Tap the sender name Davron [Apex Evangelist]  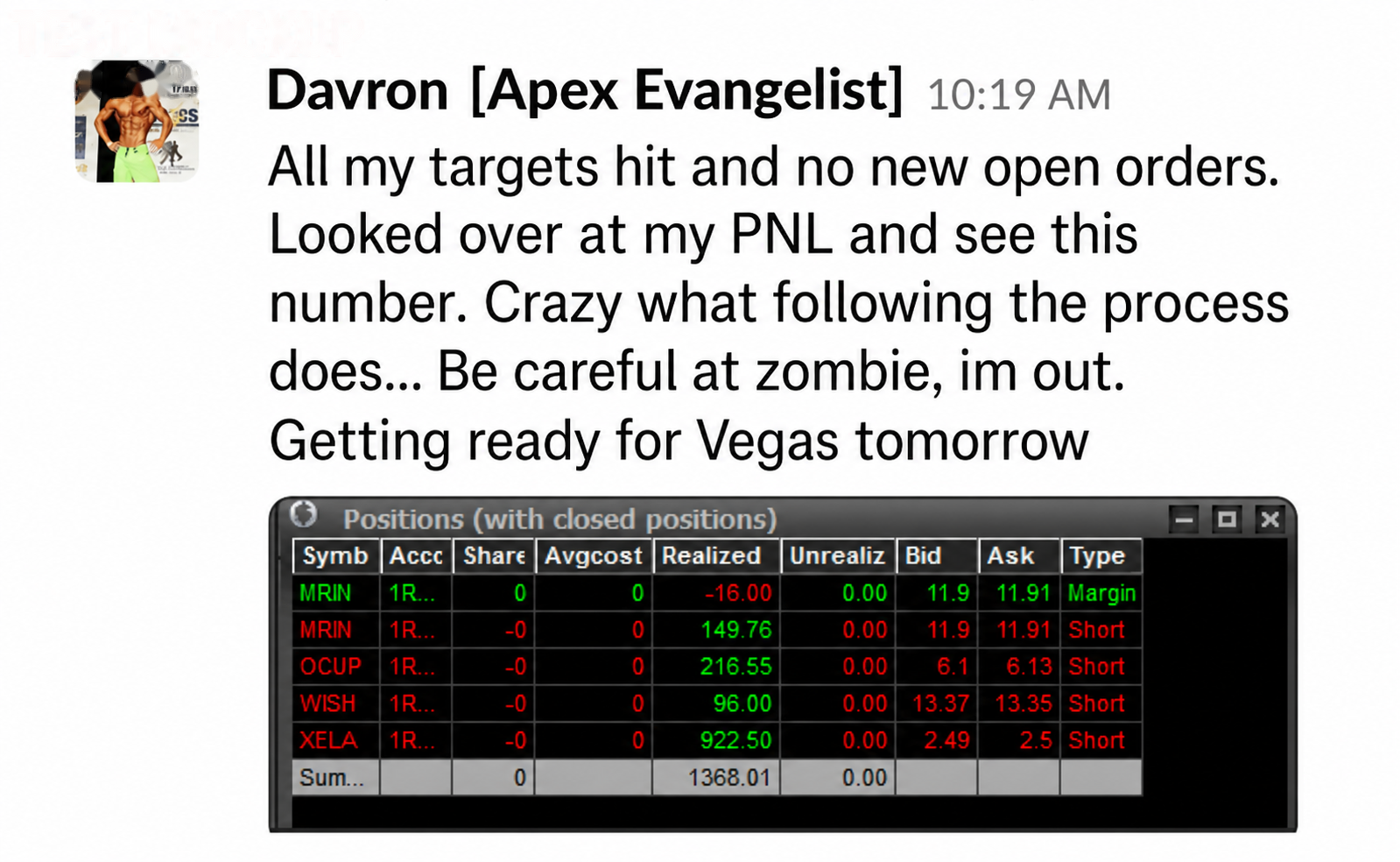(585, 91)
